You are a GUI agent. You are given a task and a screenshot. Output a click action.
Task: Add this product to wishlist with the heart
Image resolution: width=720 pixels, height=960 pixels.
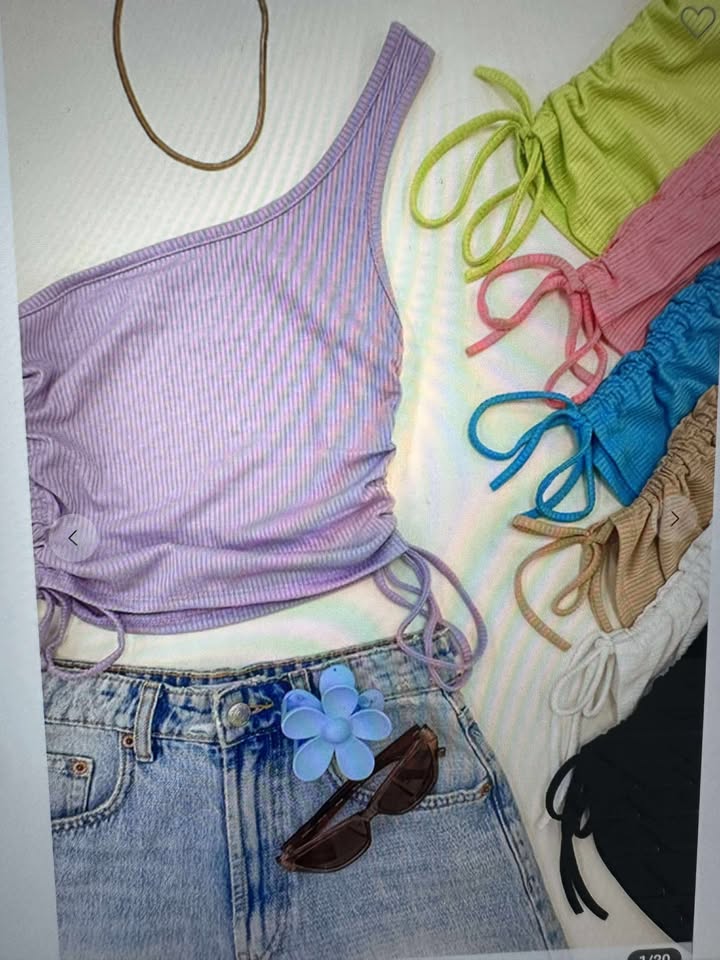697,20
